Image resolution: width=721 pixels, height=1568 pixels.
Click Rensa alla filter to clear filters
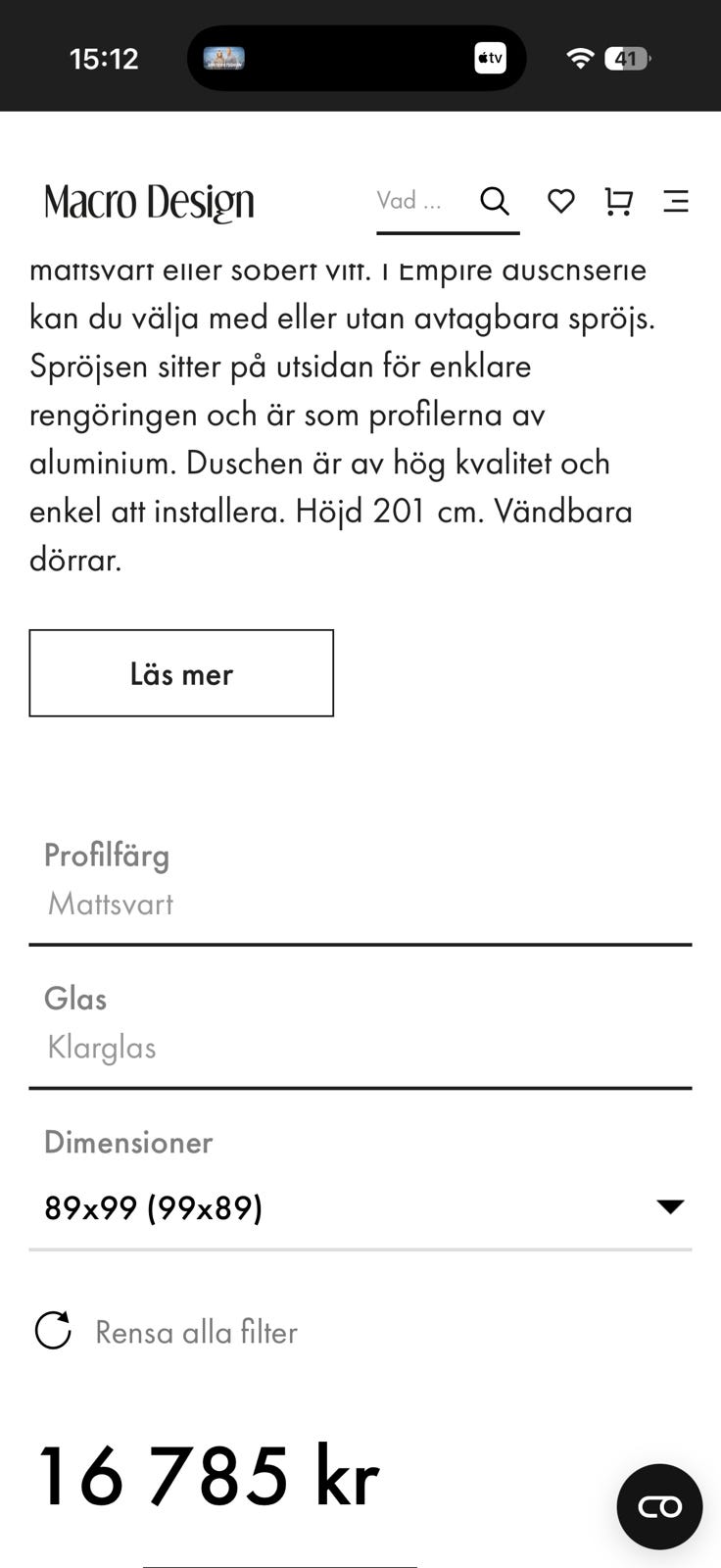click(195, 1331)
